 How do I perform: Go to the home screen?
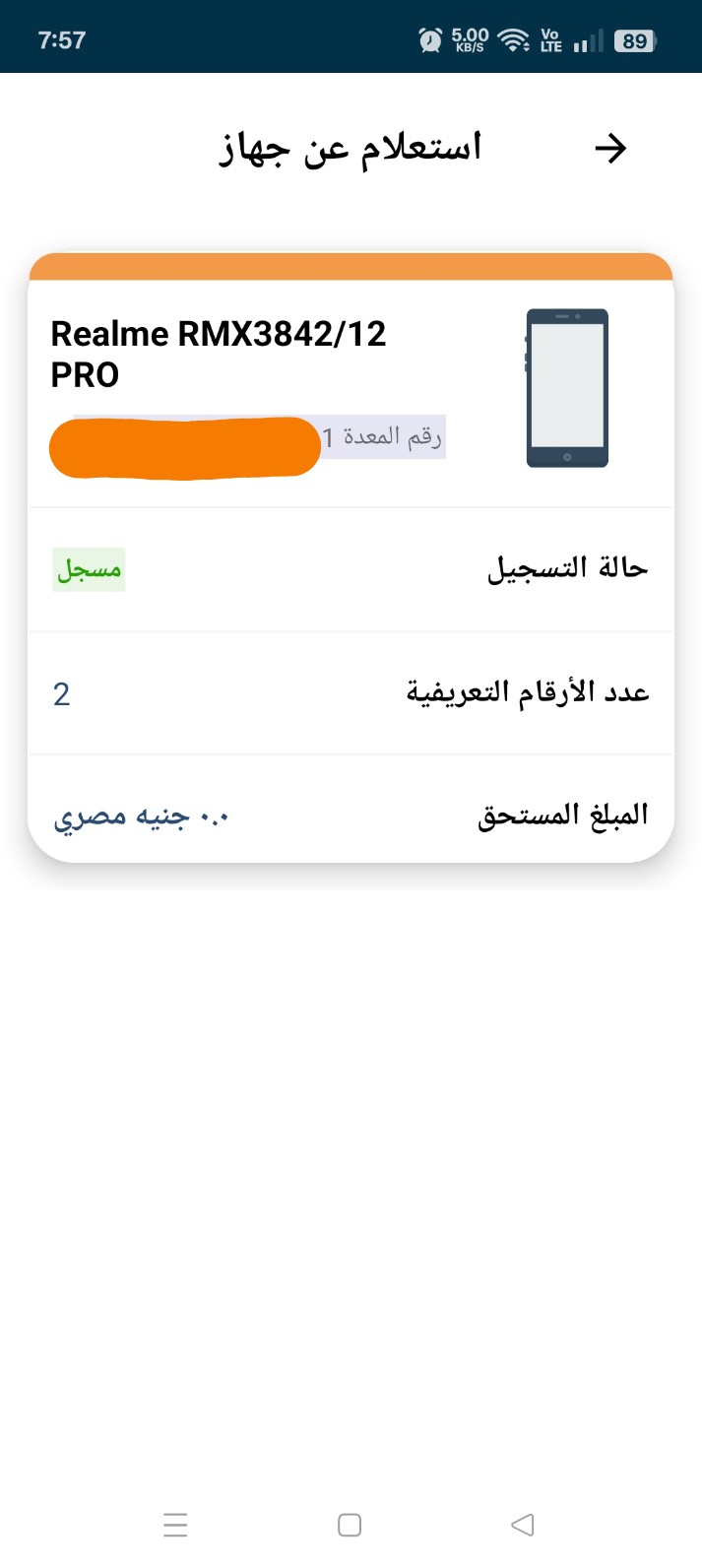(x=350, y=1525)
